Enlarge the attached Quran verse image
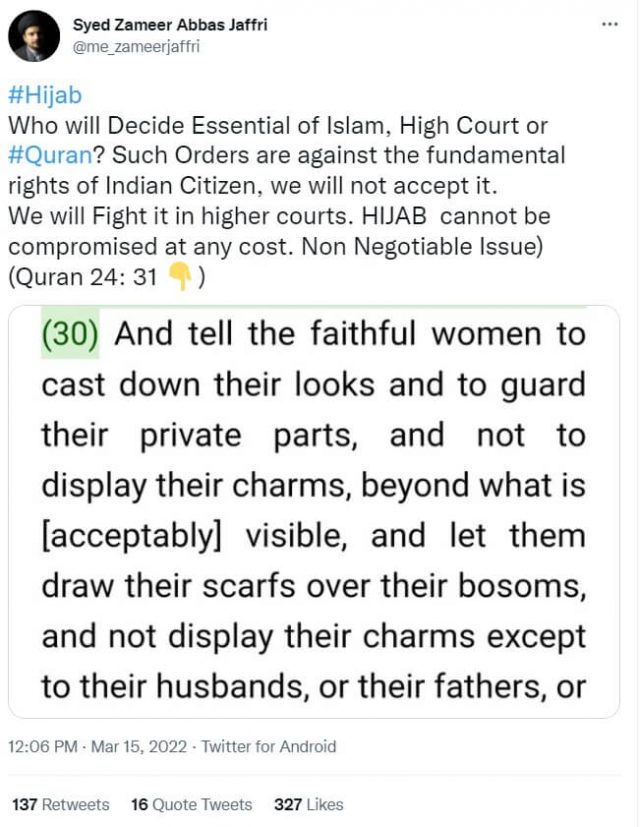 [x=313, y=510]
